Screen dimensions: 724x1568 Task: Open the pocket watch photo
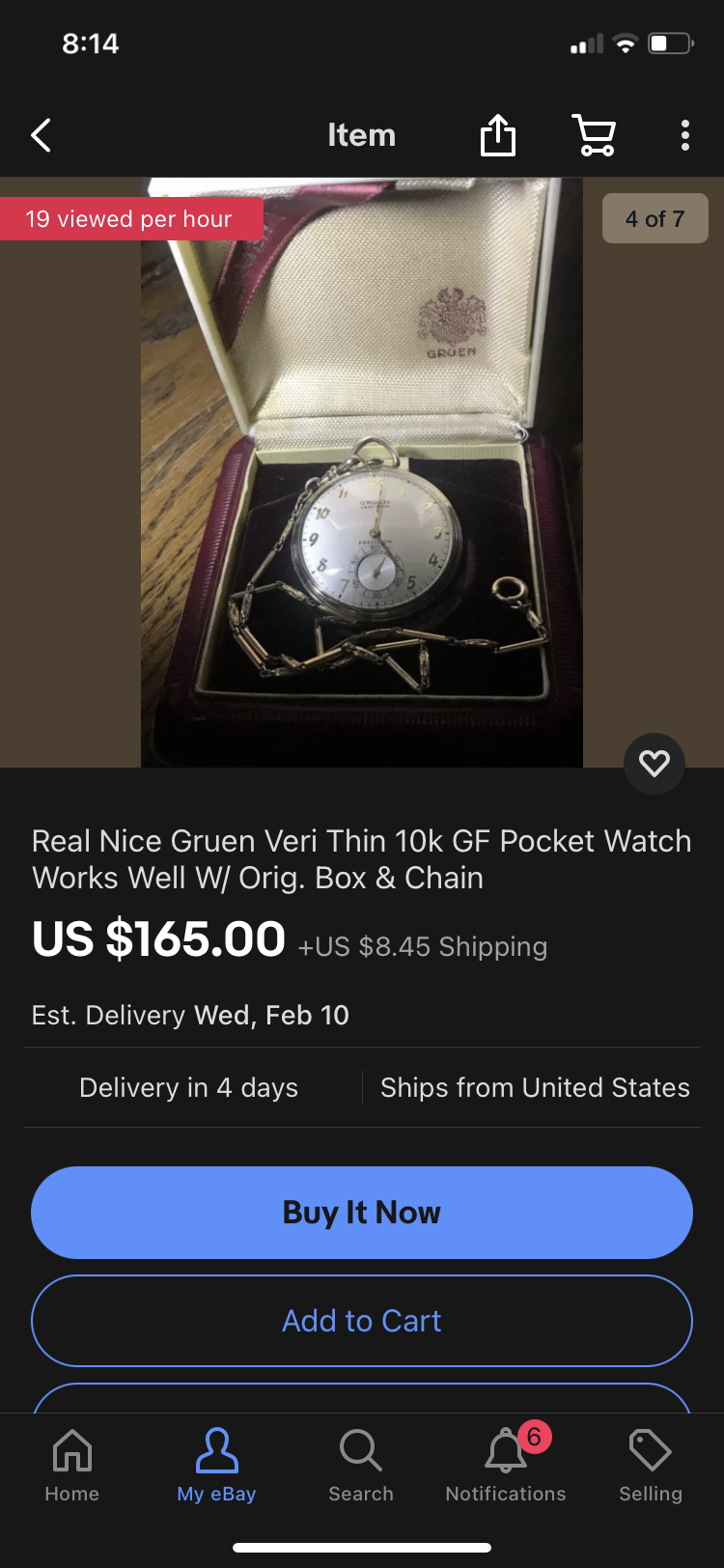coord(362,473)
